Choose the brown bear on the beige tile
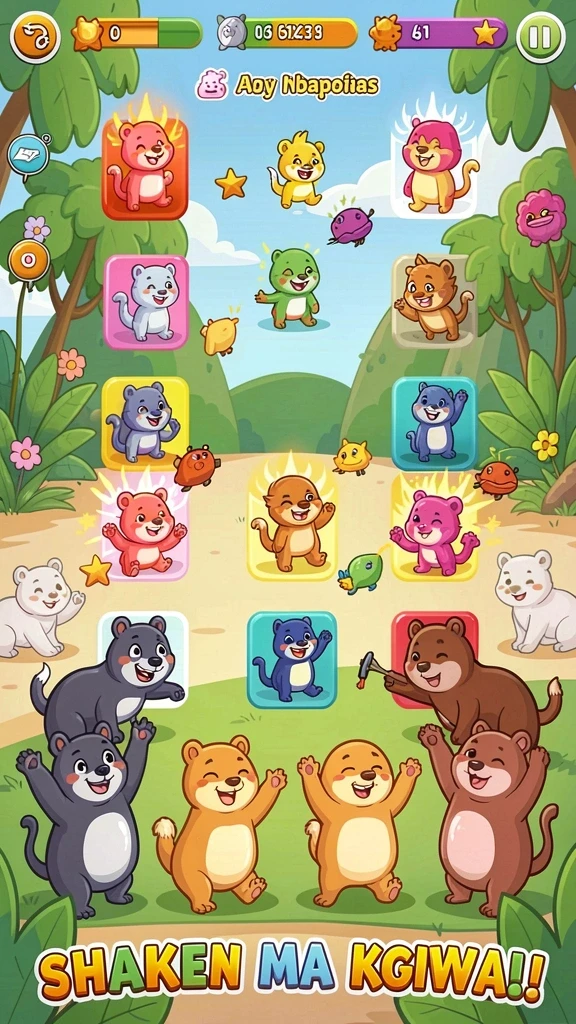Image resolution: width=576 pixels, height=1024 pixels. click(x=434, y=301)
